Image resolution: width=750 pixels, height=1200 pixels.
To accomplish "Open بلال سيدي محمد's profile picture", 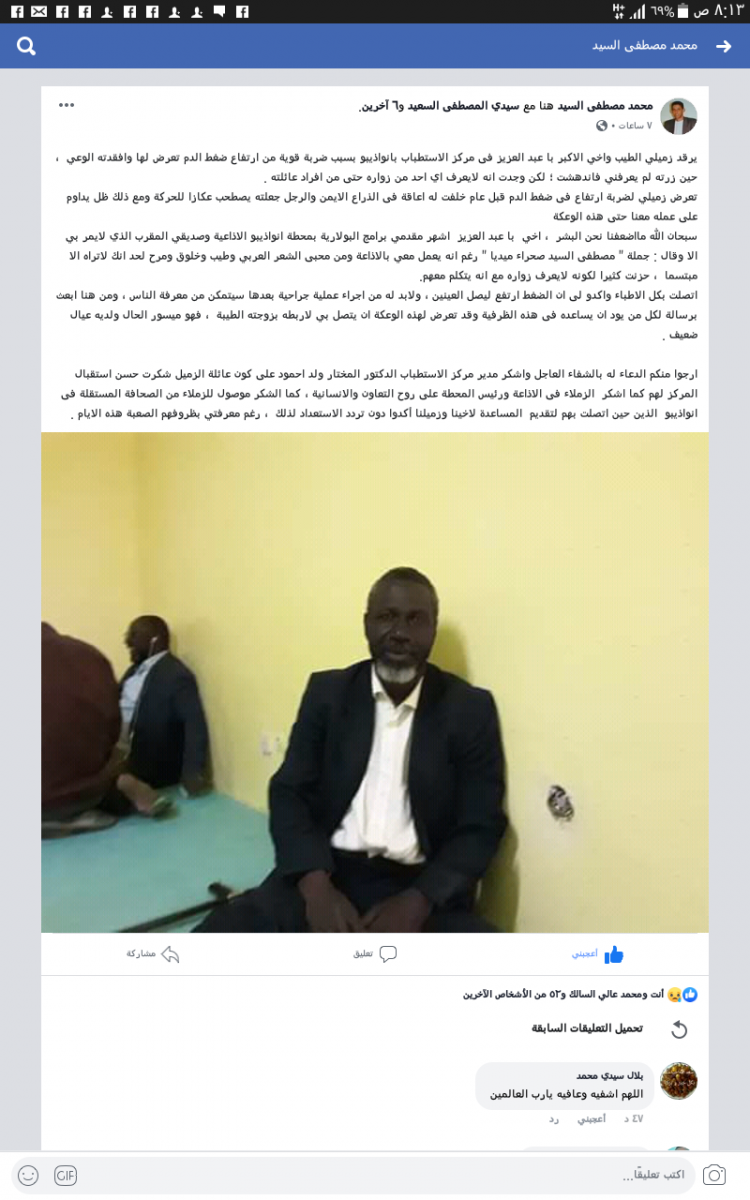I will click(679, 1081).
